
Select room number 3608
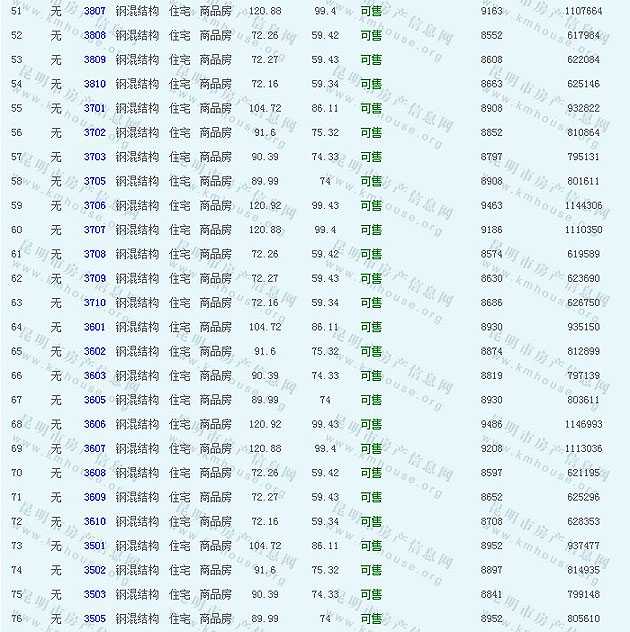(94, 473)
